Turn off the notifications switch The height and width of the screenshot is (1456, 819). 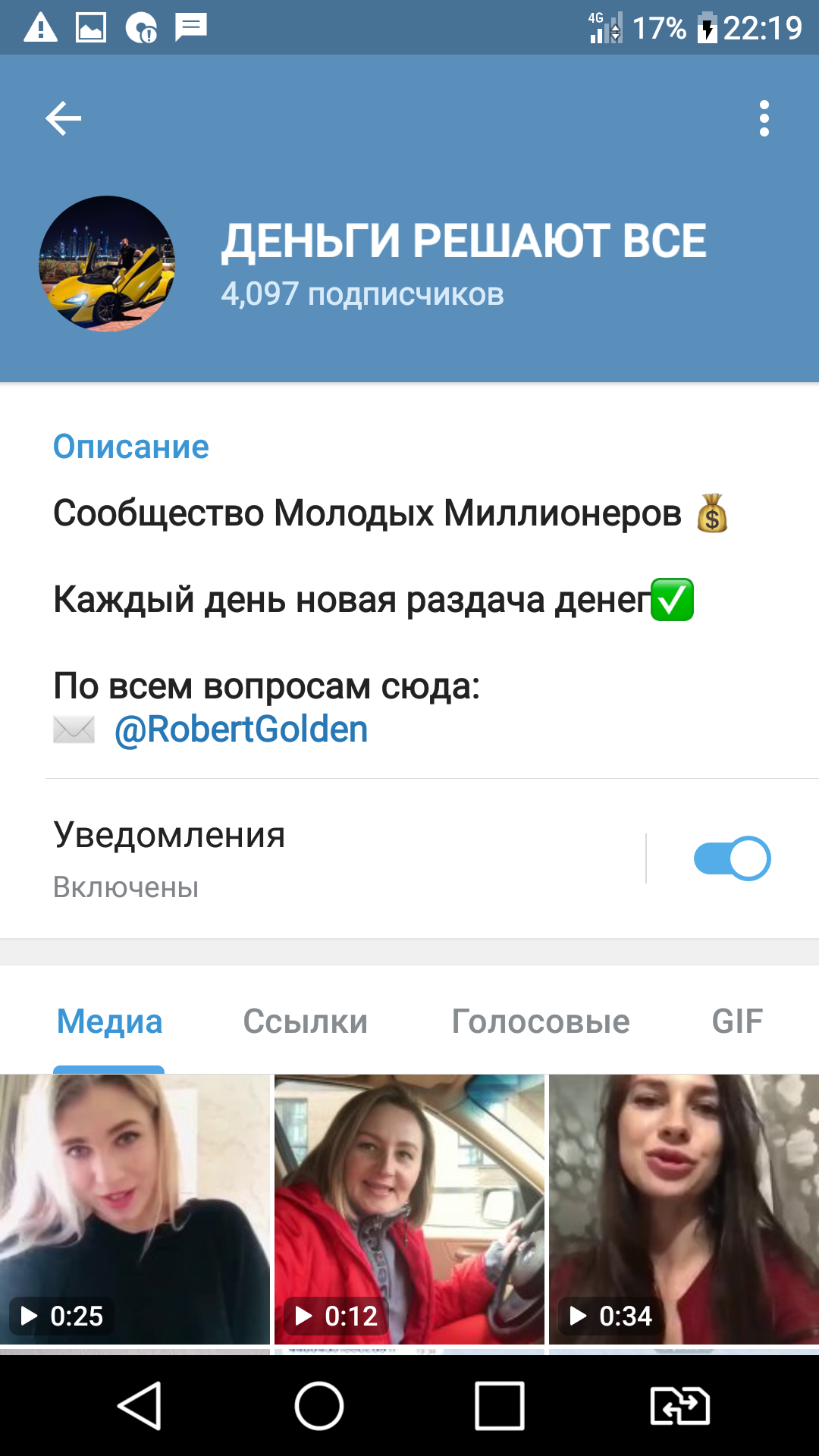pos(732,858)
